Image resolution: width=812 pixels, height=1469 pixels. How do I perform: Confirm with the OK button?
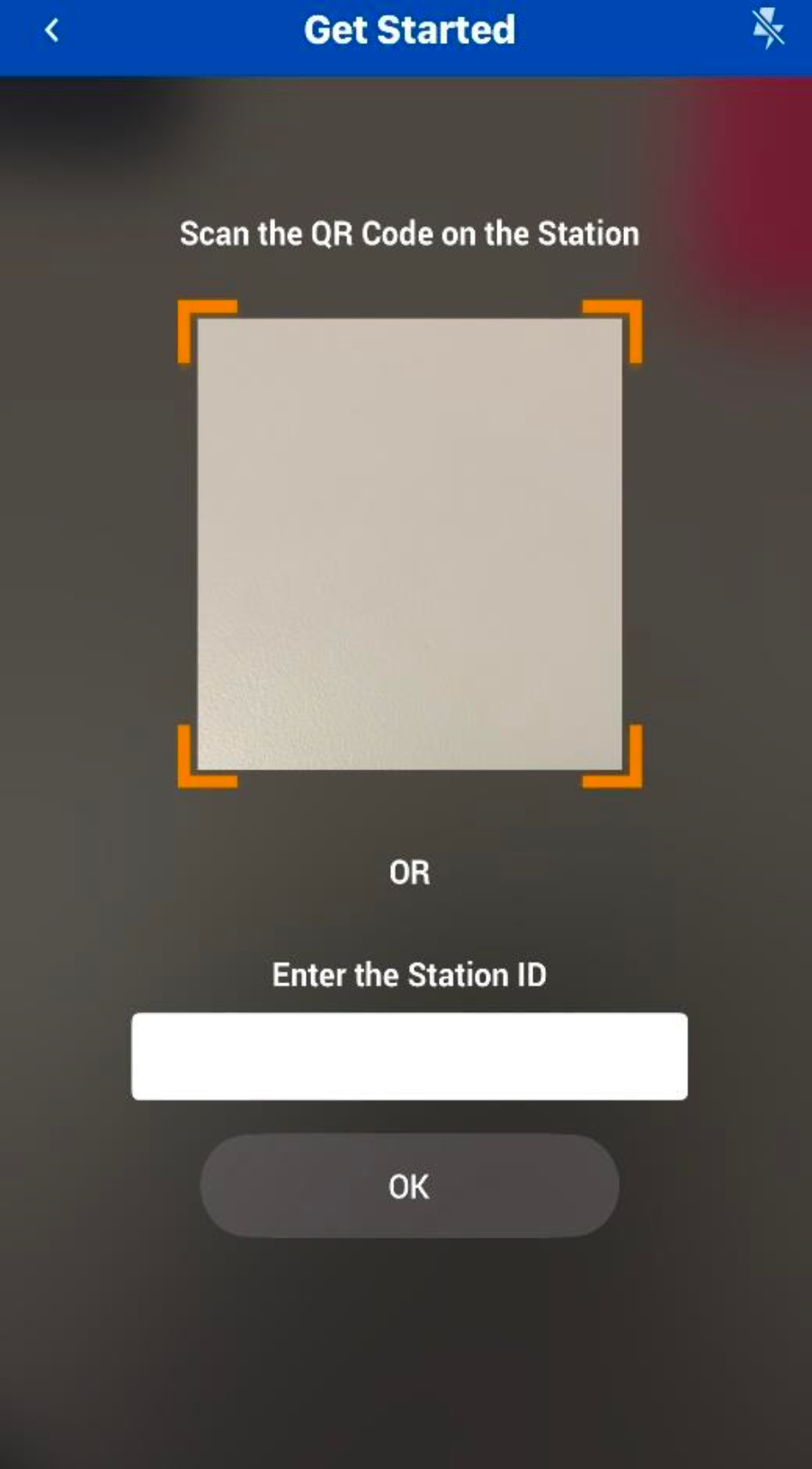409,1186
